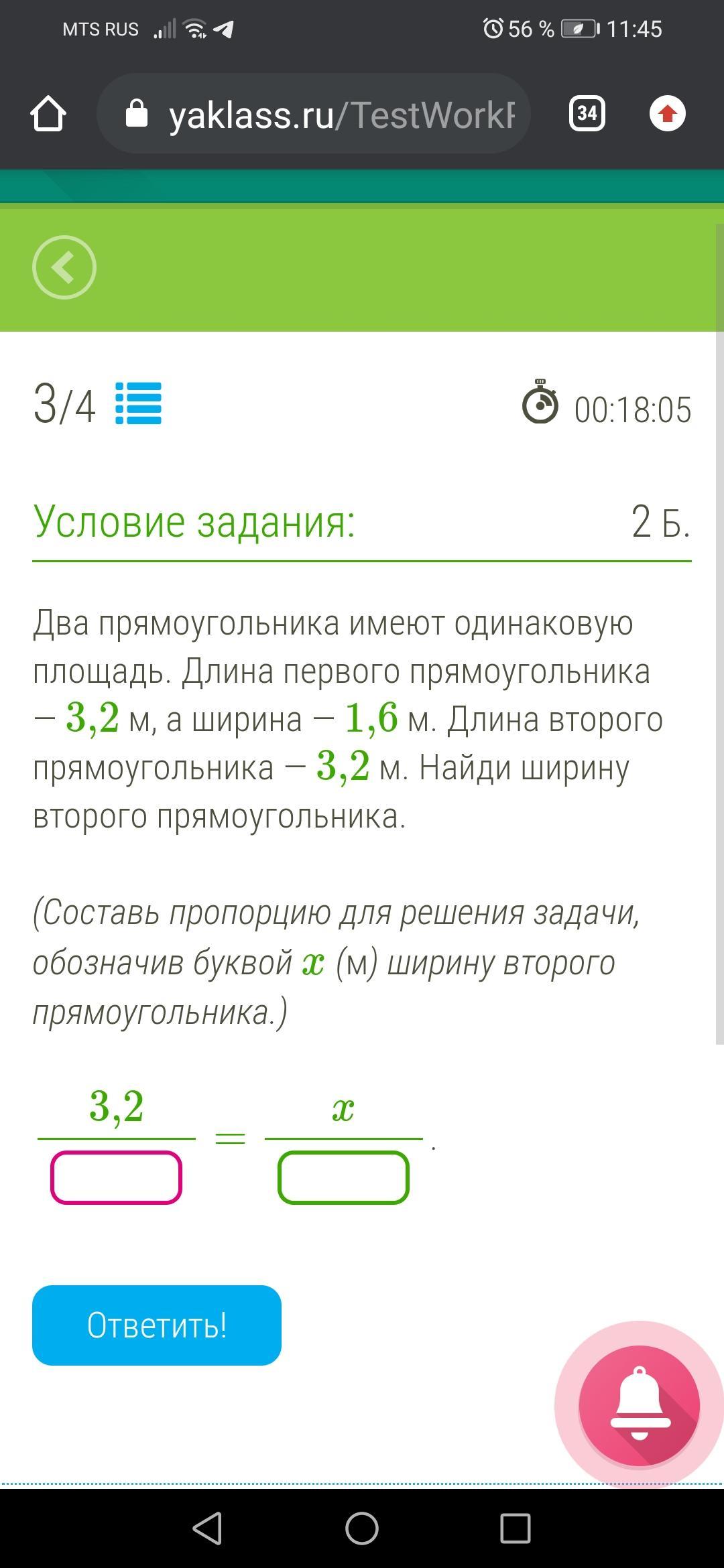724x1568 pixels.
Task: Go to the browser home page
Action: pos(48,114)
